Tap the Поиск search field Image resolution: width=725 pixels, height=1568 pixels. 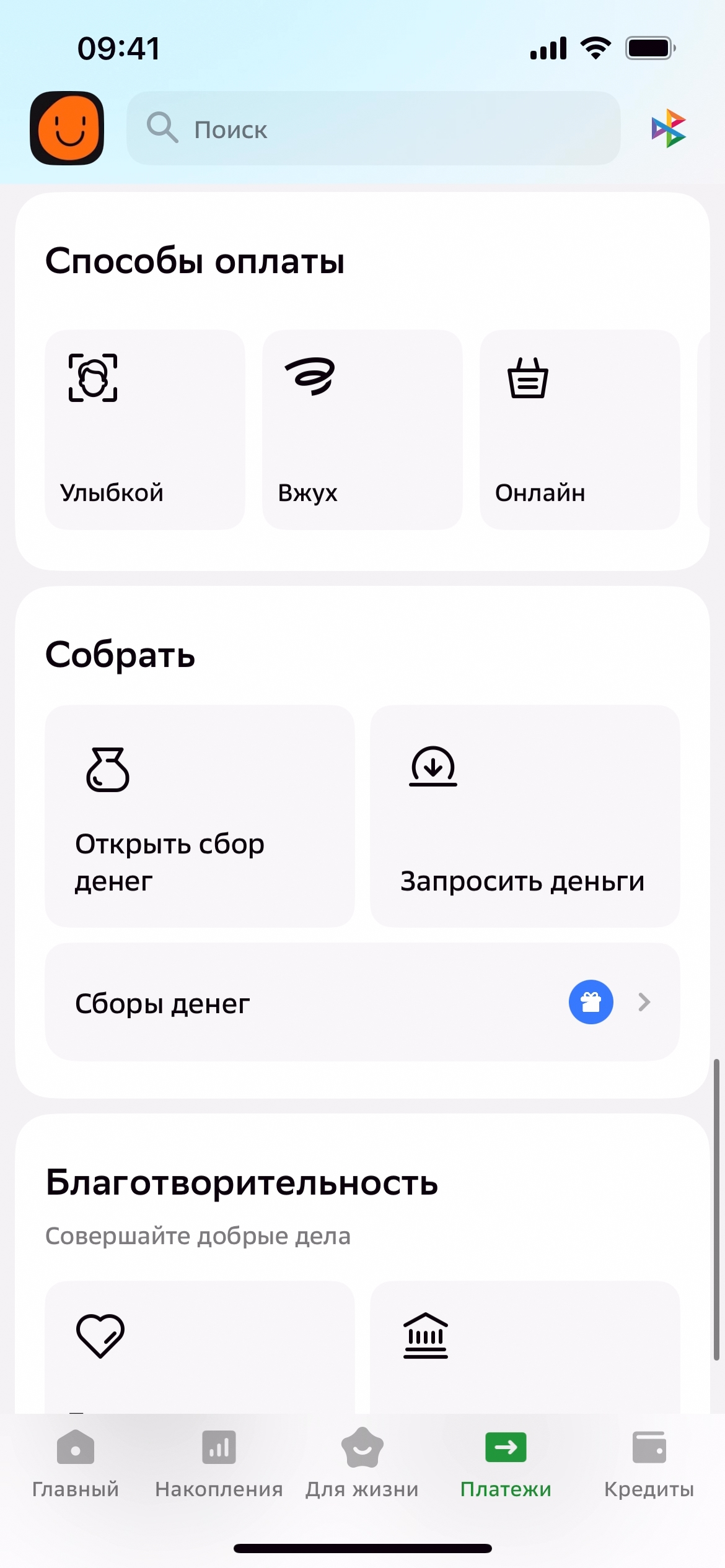click(373, 129)
